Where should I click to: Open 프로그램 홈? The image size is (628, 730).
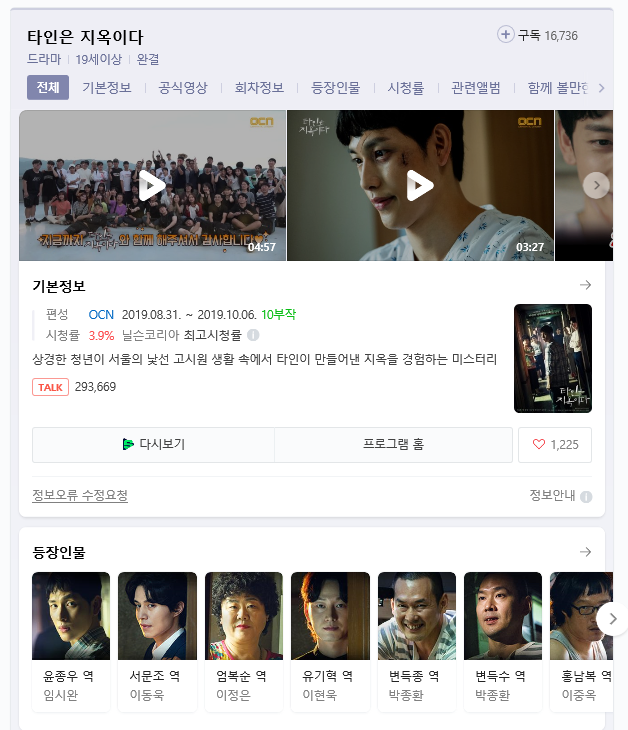tap(393, 445)
